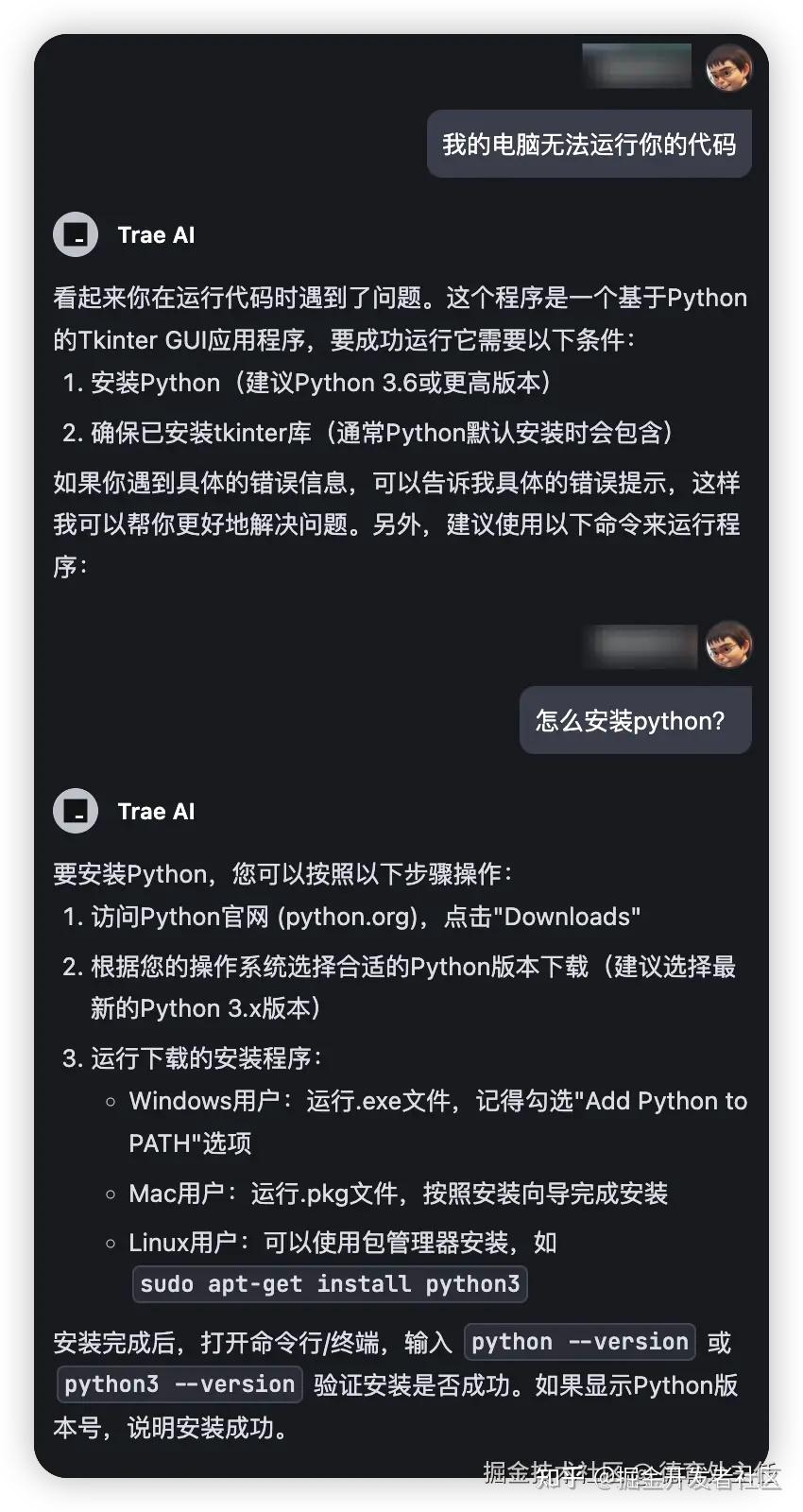The height and width of the screenshot is (1512, 803).
Task: Click the second Trae AI logo icon
Action: click(76, 811)
